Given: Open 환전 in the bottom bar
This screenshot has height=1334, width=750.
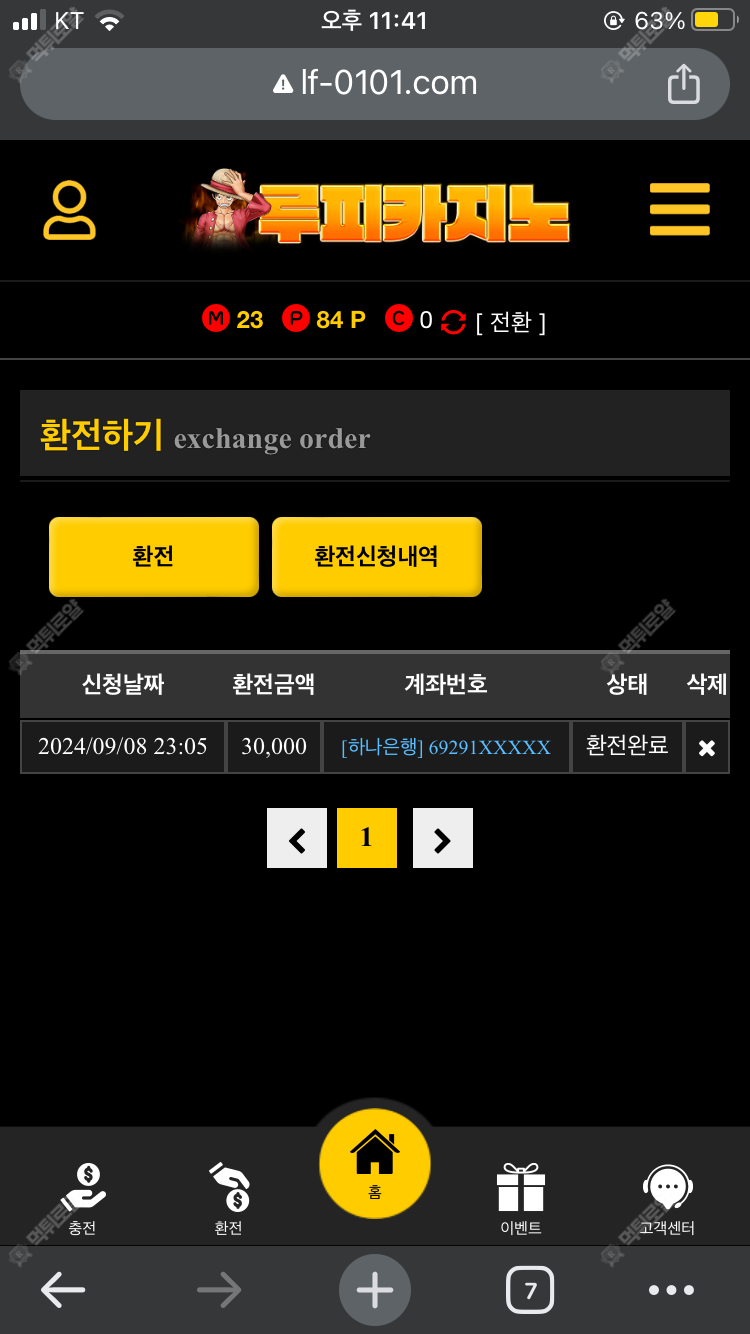Looking at the screenshot, I should pyautogui.click(x=229, y=1197).
